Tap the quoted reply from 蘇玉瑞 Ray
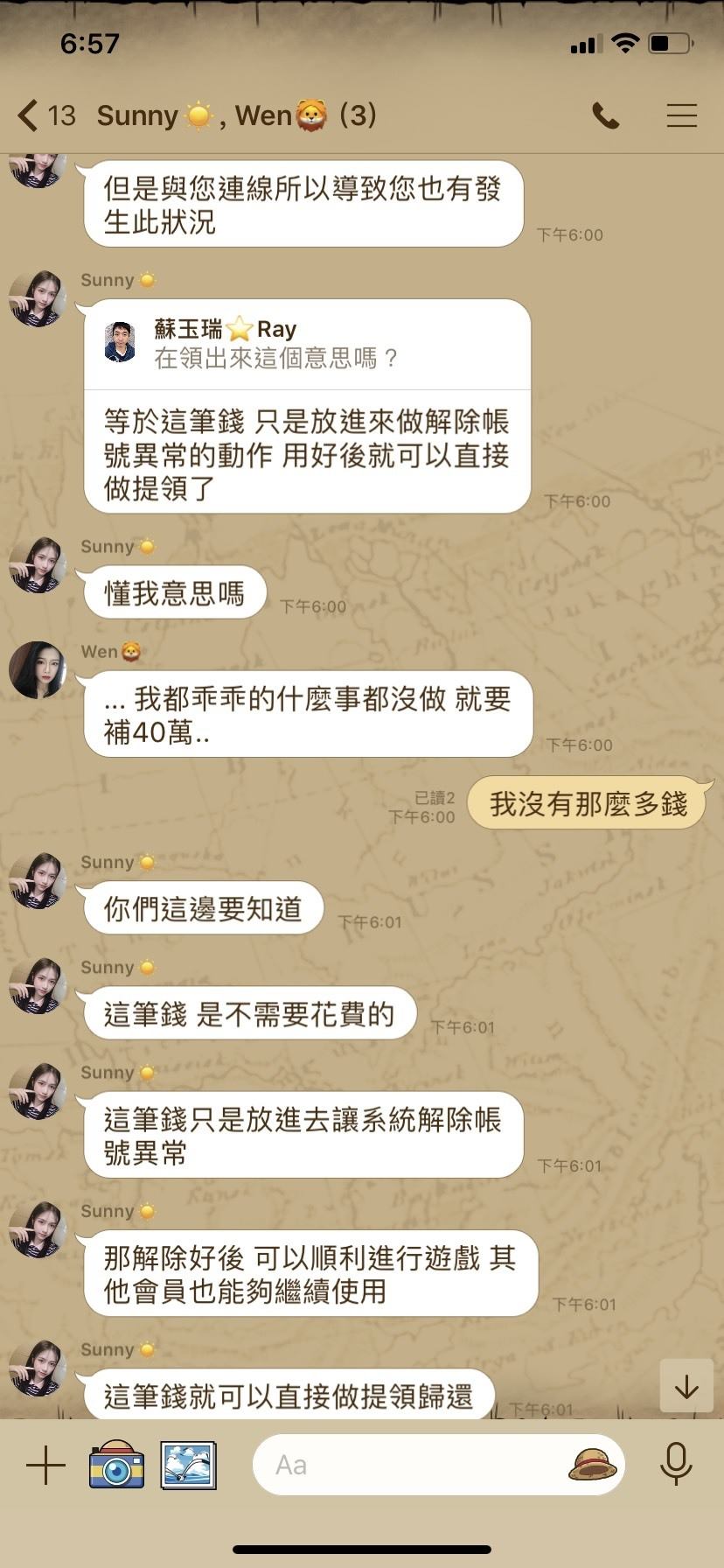 tap(306, 344)
